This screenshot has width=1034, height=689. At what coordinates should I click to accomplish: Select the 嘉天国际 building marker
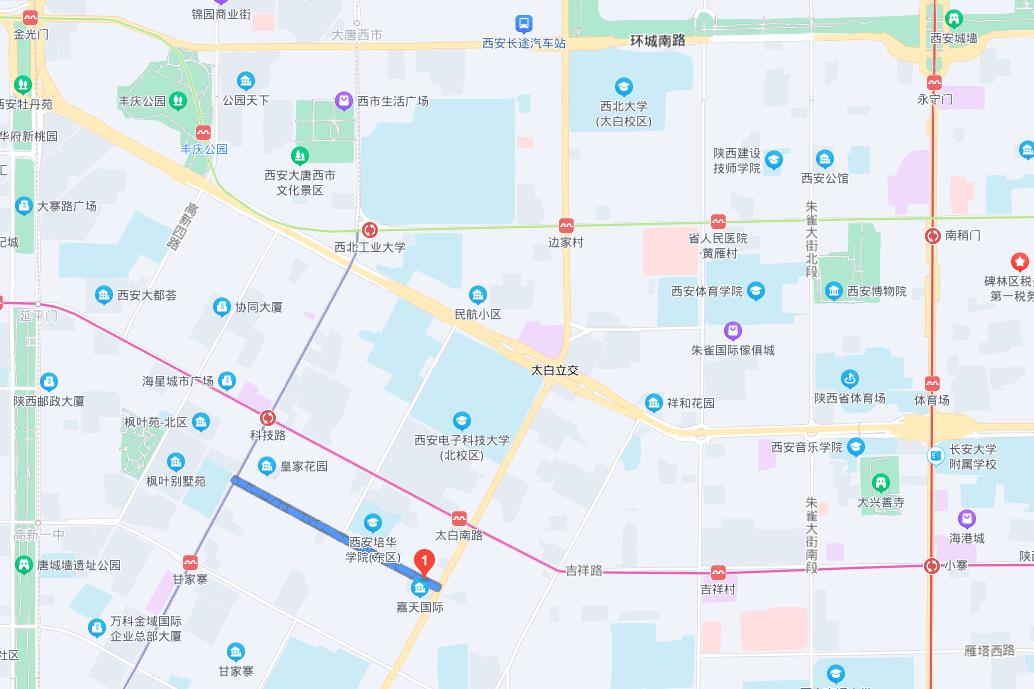pos(421,588)
